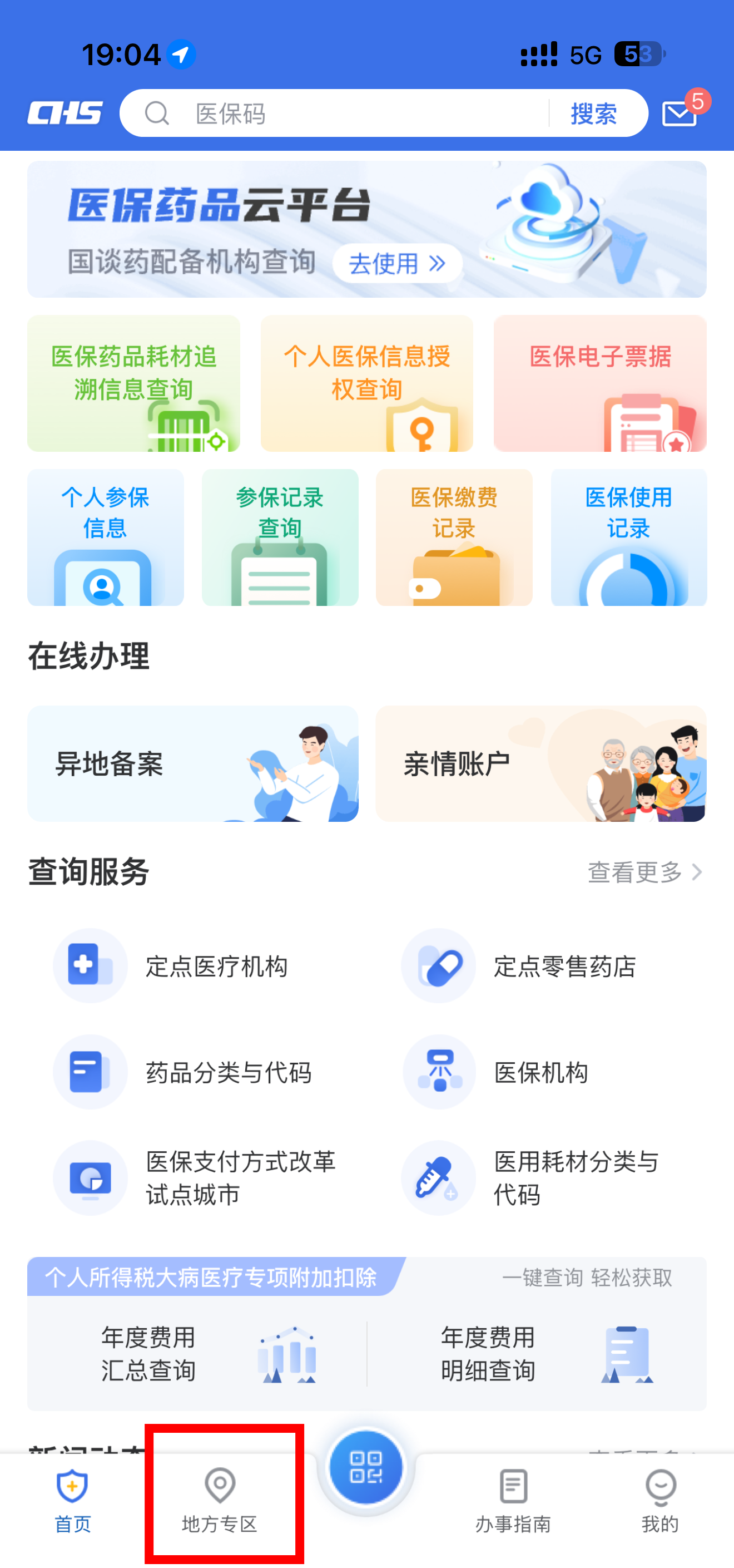This screenshot has width=734, height=1568.
Task: Tap the 搜索 button
Action: tap(593, 114)
